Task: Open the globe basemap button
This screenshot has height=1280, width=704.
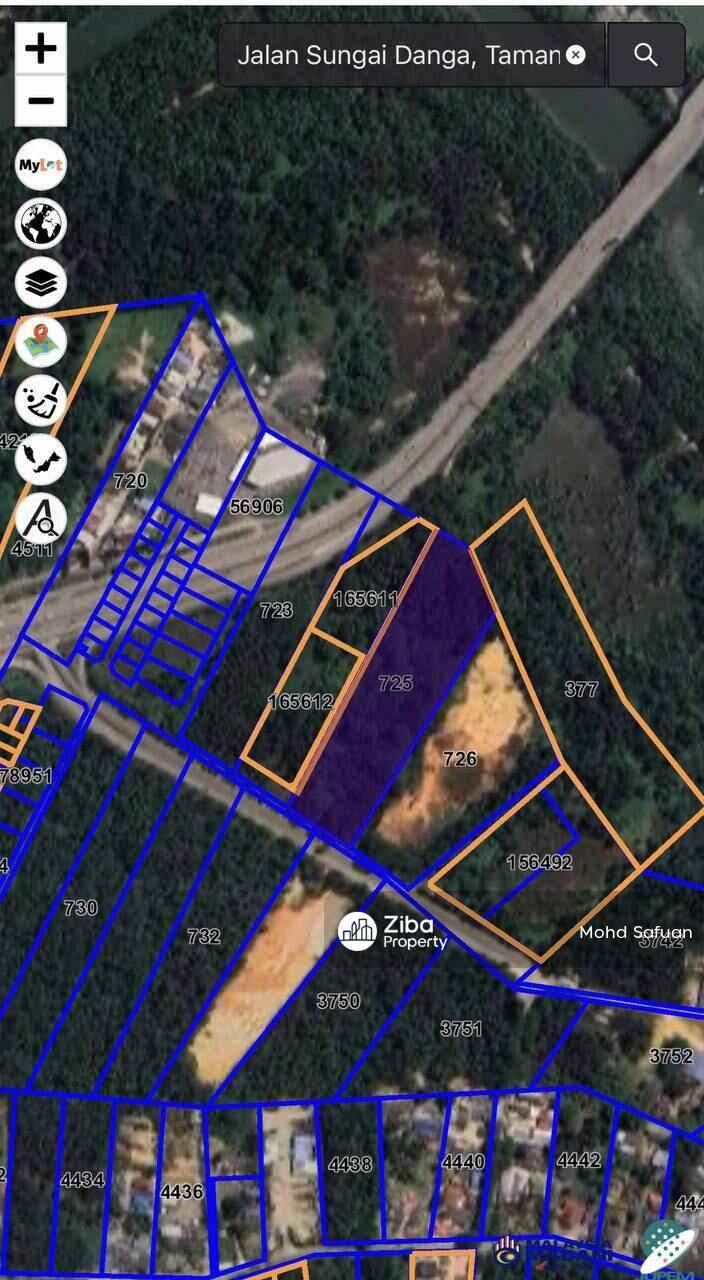Action: coord(41,224)
